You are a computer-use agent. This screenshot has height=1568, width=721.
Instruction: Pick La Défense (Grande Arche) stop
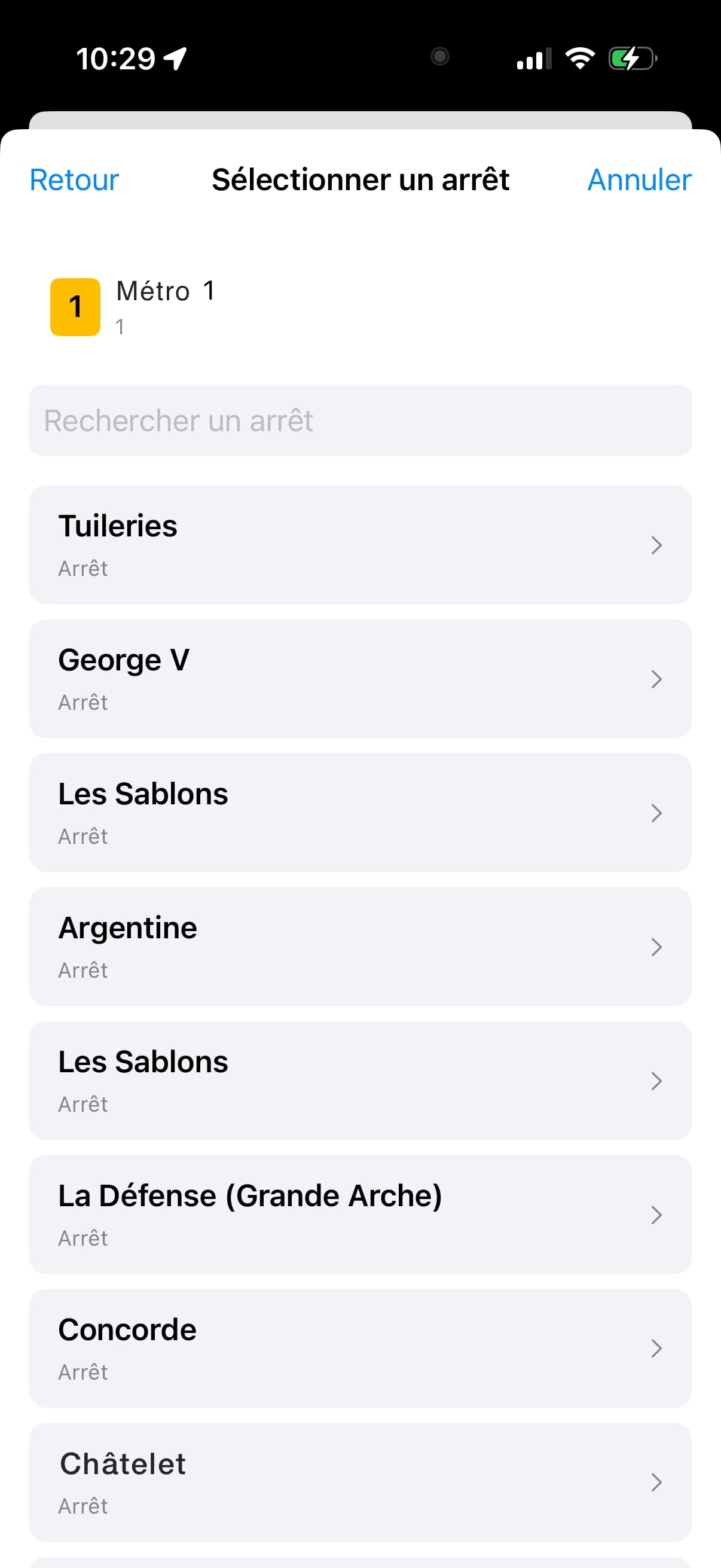[x=360, y=1215]
